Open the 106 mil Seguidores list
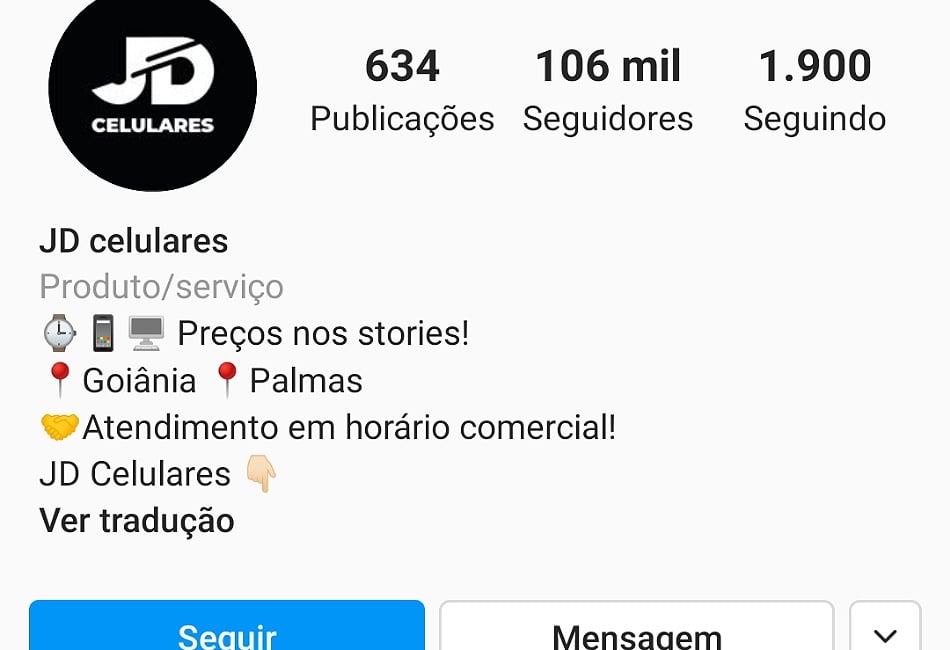The width and height of the screenshot is (950, 650). 608,92
